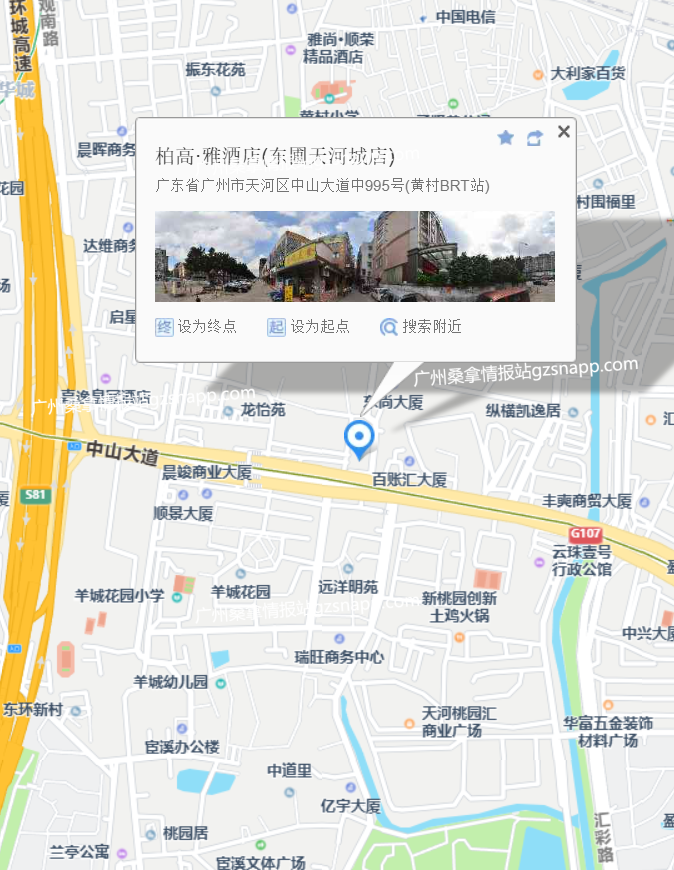Image resolution: width=674 pixels, height=870 pixels.
Task: Tap the blue location marker on the map
Action: (x=358, y=438)
